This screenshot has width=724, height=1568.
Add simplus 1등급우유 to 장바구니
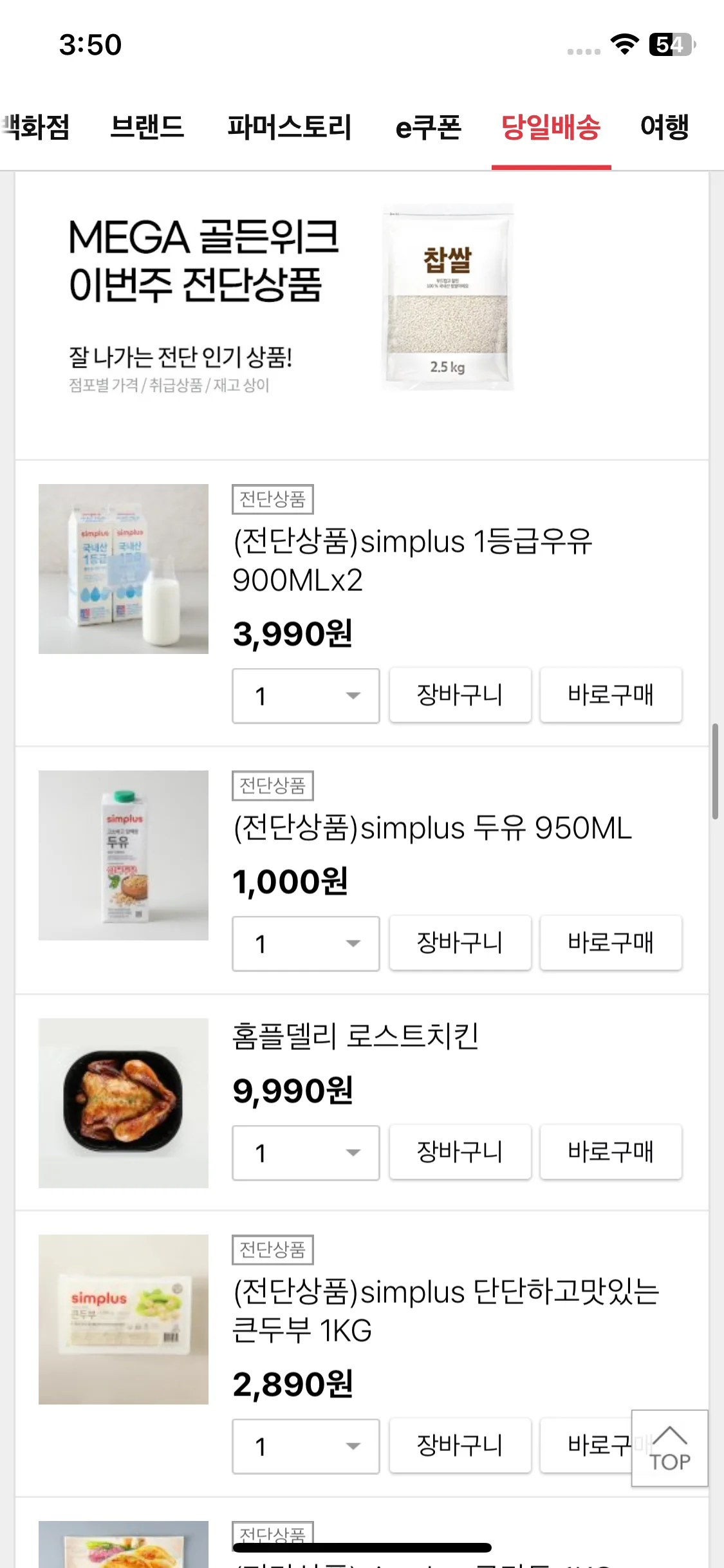tap(460, 695)
